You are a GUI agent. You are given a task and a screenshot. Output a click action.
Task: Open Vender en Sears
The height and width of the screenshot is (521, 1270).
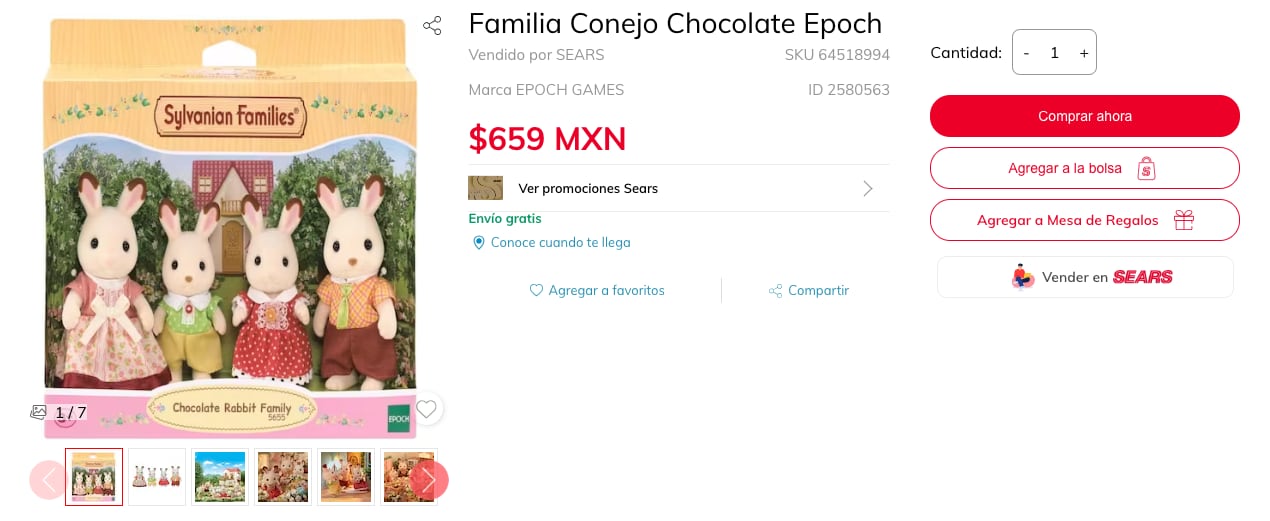pyautogui.click(x=1084, y=277)
